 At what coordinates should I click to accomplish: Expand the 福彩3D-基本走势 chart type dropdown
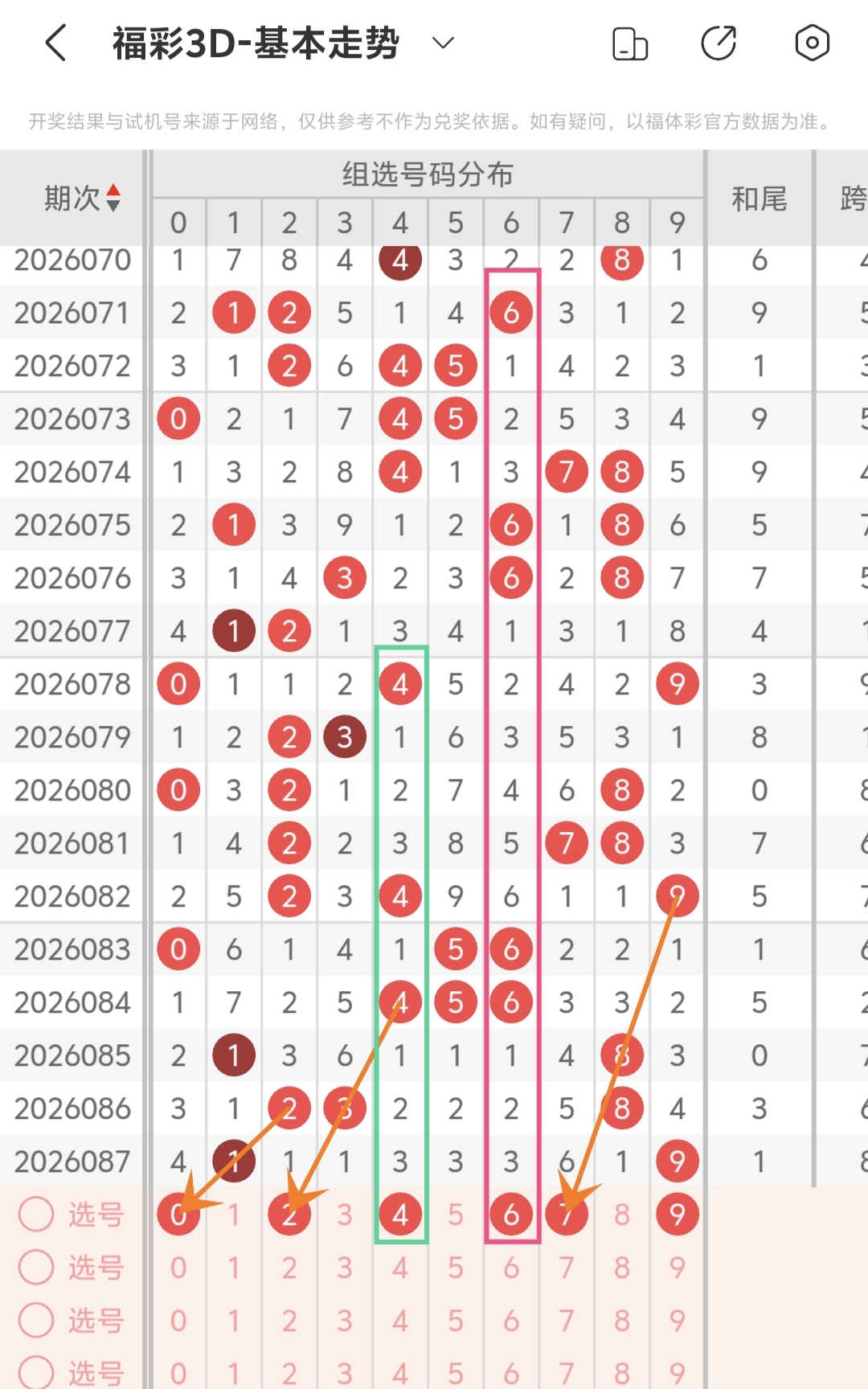[x=443, y=43]
